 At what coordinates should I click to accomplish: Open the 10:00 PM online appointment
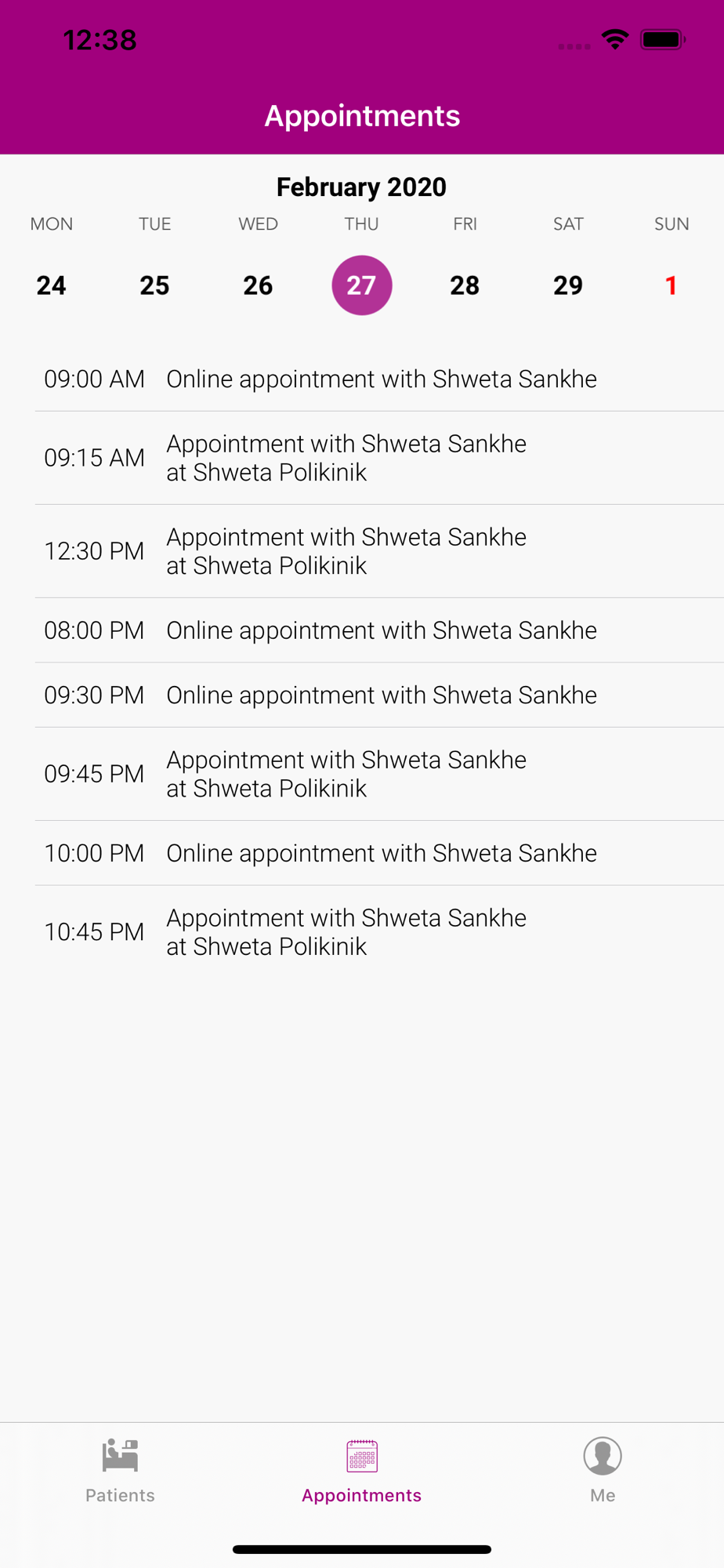click(x=379, y=853)
